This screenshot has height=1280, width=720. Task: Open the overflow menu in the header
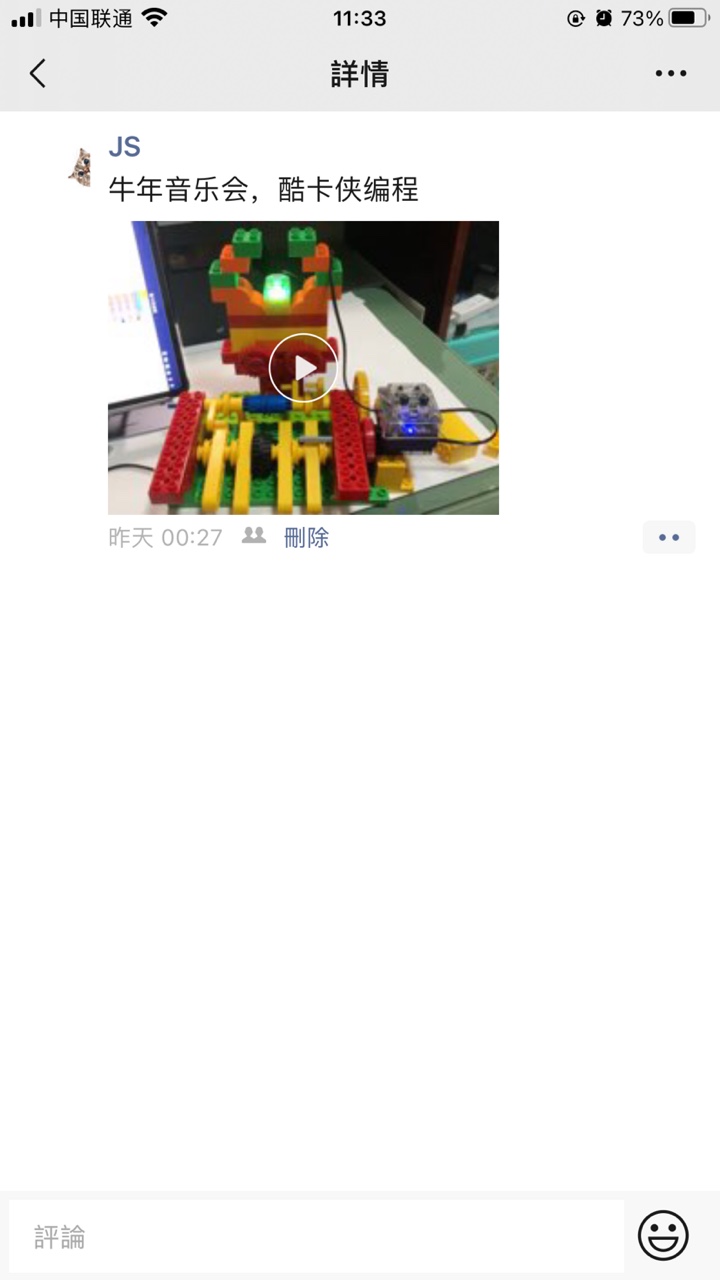click(x=670, y=73)
